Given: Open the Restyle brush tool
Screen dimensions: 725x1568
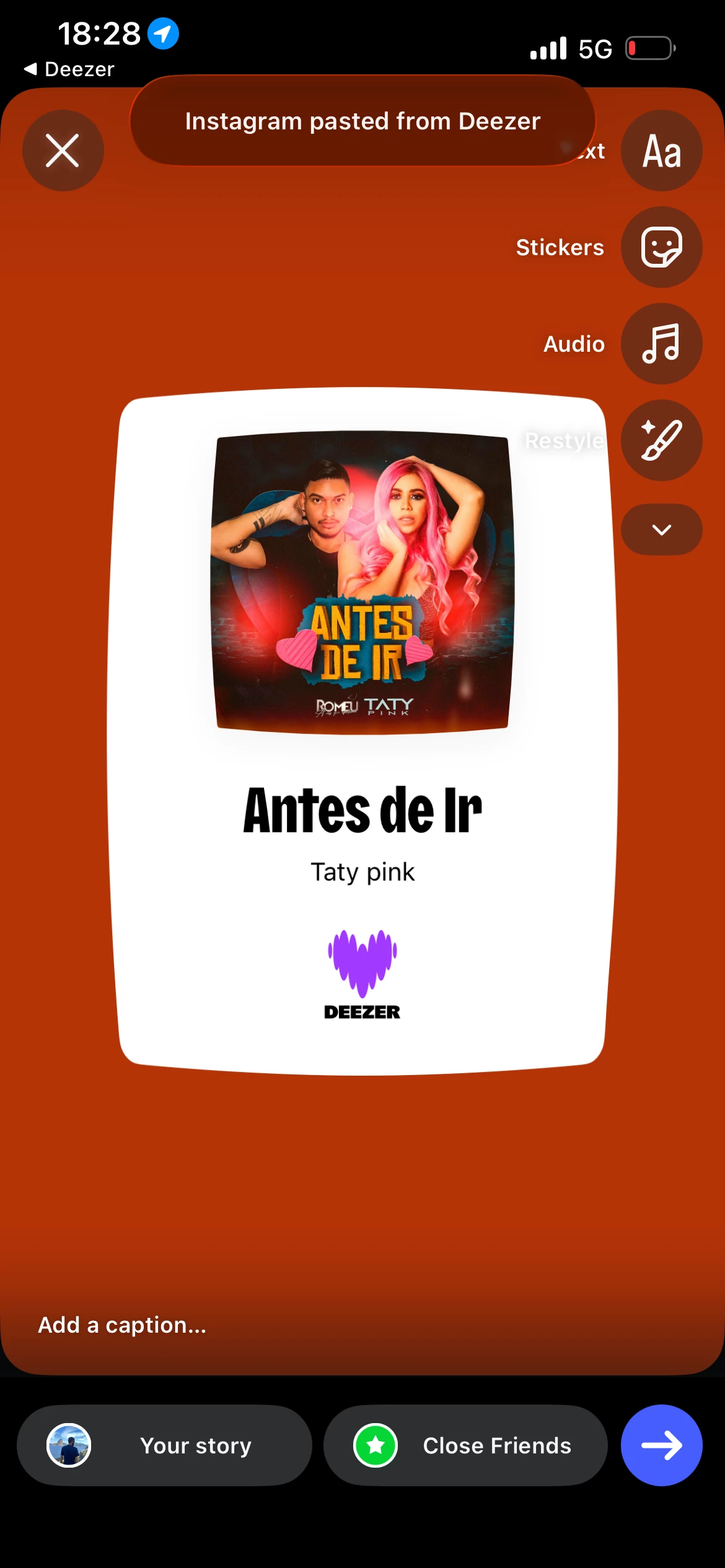Looking at the screenshot, I should (x=661, y=440).
